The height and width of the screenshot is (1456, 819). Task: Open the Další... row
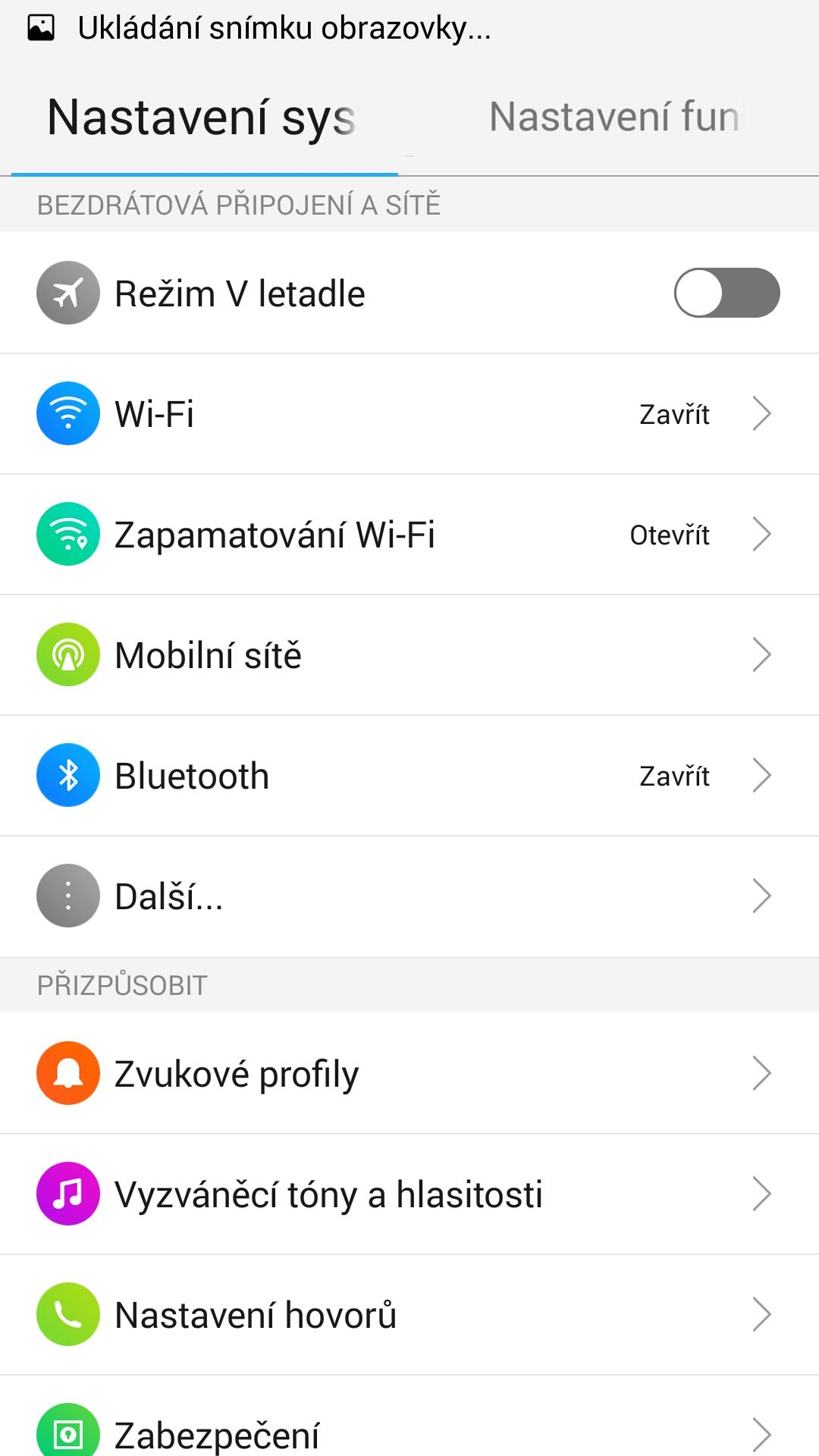coord(409,896)
